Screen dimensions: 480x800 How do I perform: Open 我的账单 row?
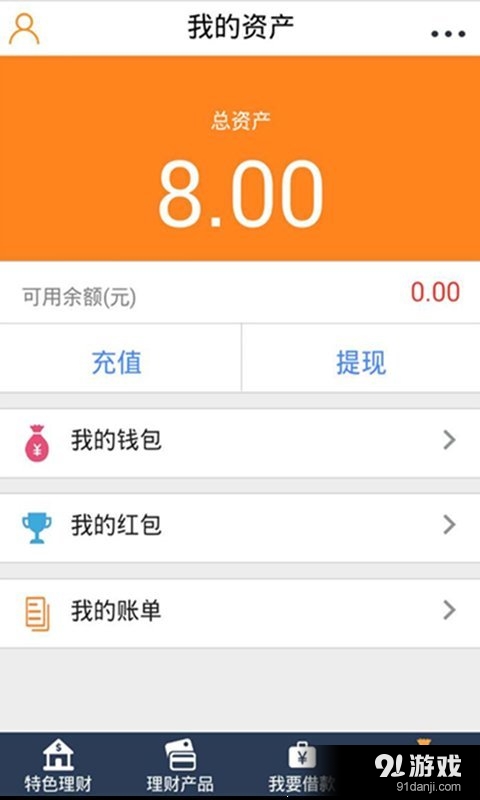[x=240, y=613]
